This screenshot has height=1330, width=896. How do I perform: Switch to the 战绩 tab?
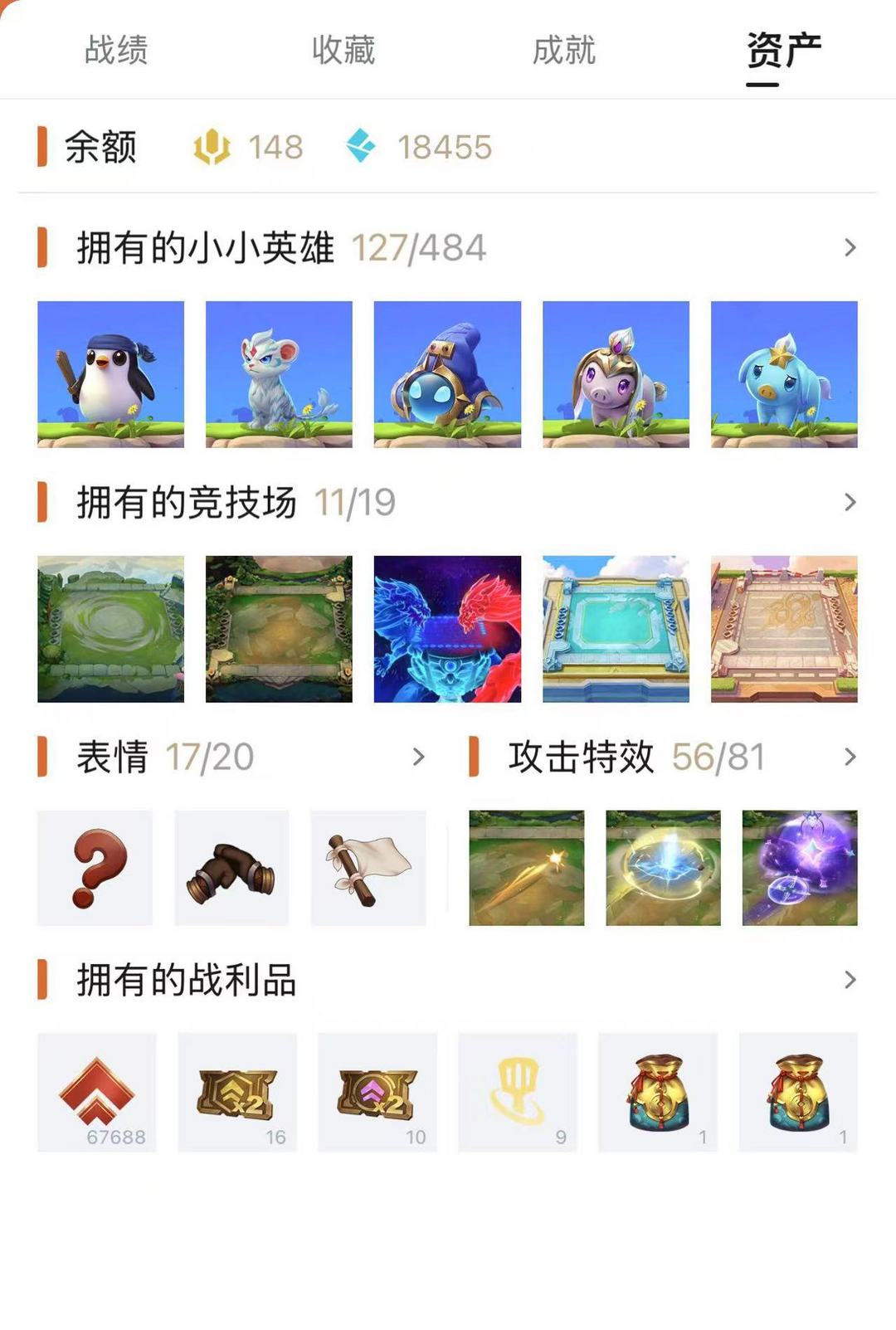pos(116,50)
